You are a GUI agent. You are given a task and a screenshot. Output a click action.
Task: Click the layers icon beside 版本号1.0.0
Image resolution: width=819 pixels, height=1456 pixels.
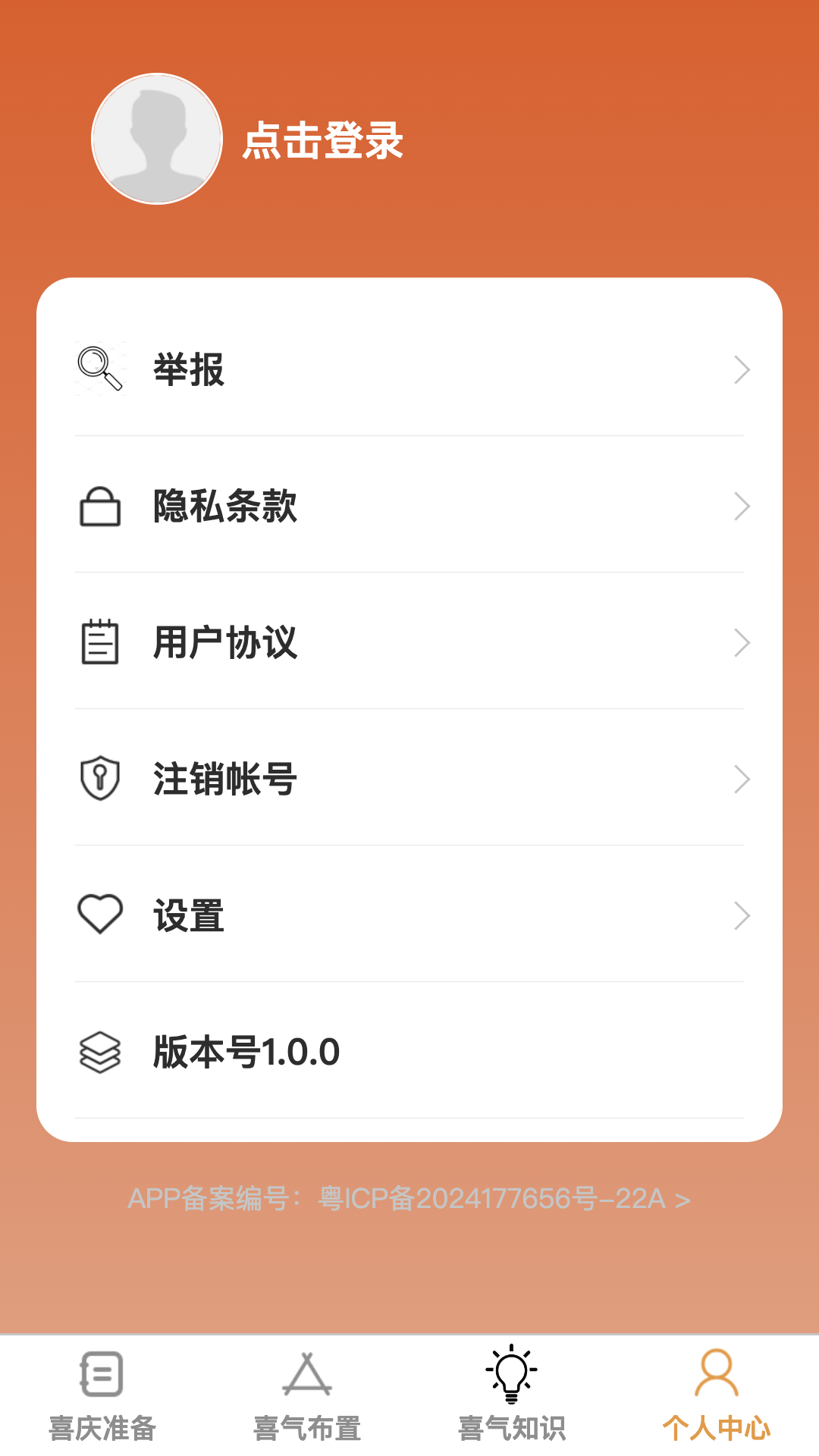click(x=99, y=1052)
